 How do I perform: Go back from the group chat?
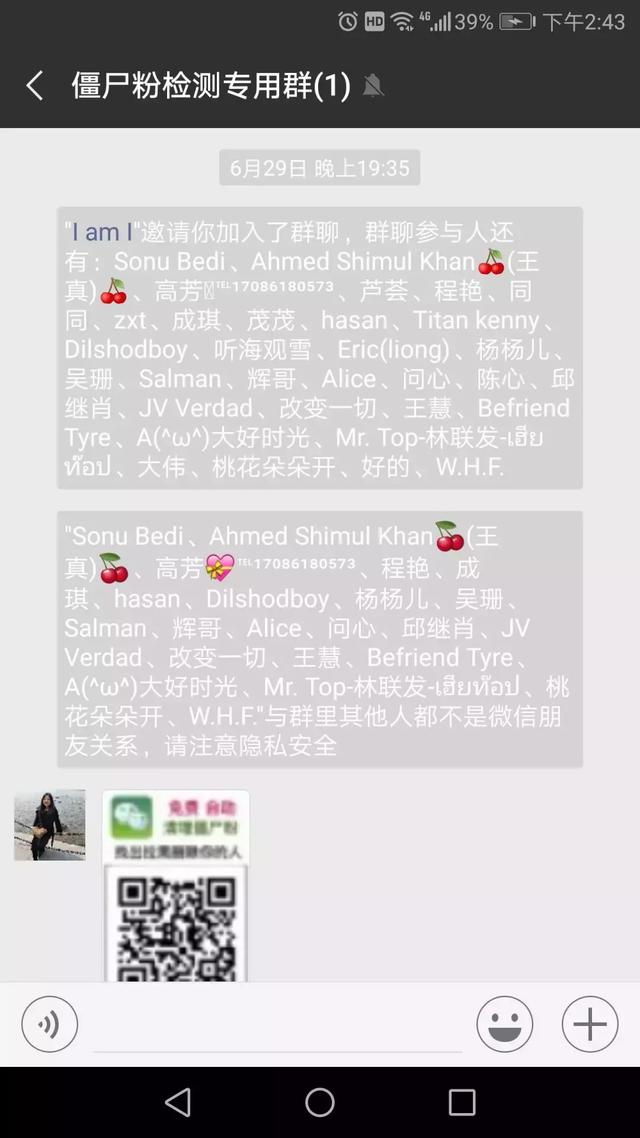[35, 86]
